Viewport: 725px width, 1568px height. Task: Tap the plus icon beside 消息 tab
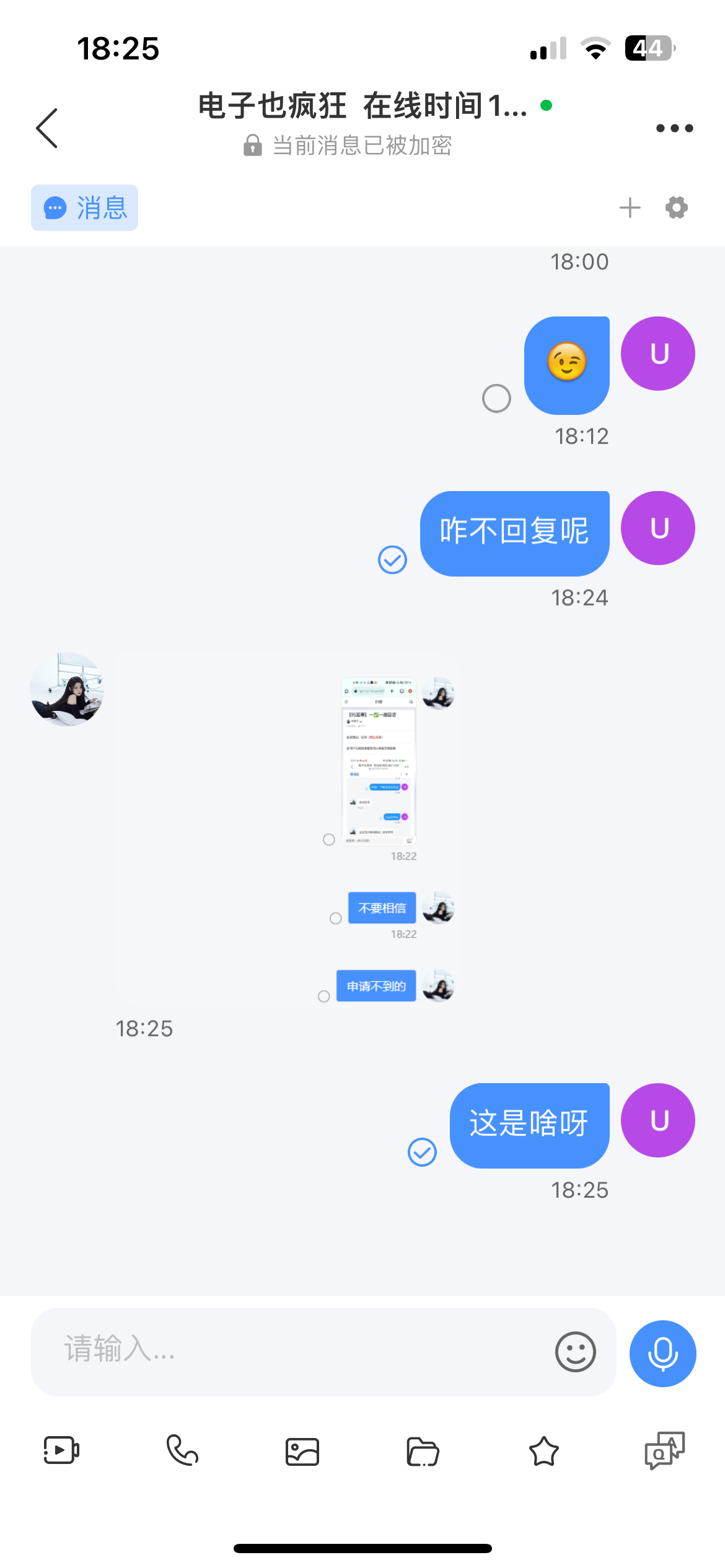(630, 208)
